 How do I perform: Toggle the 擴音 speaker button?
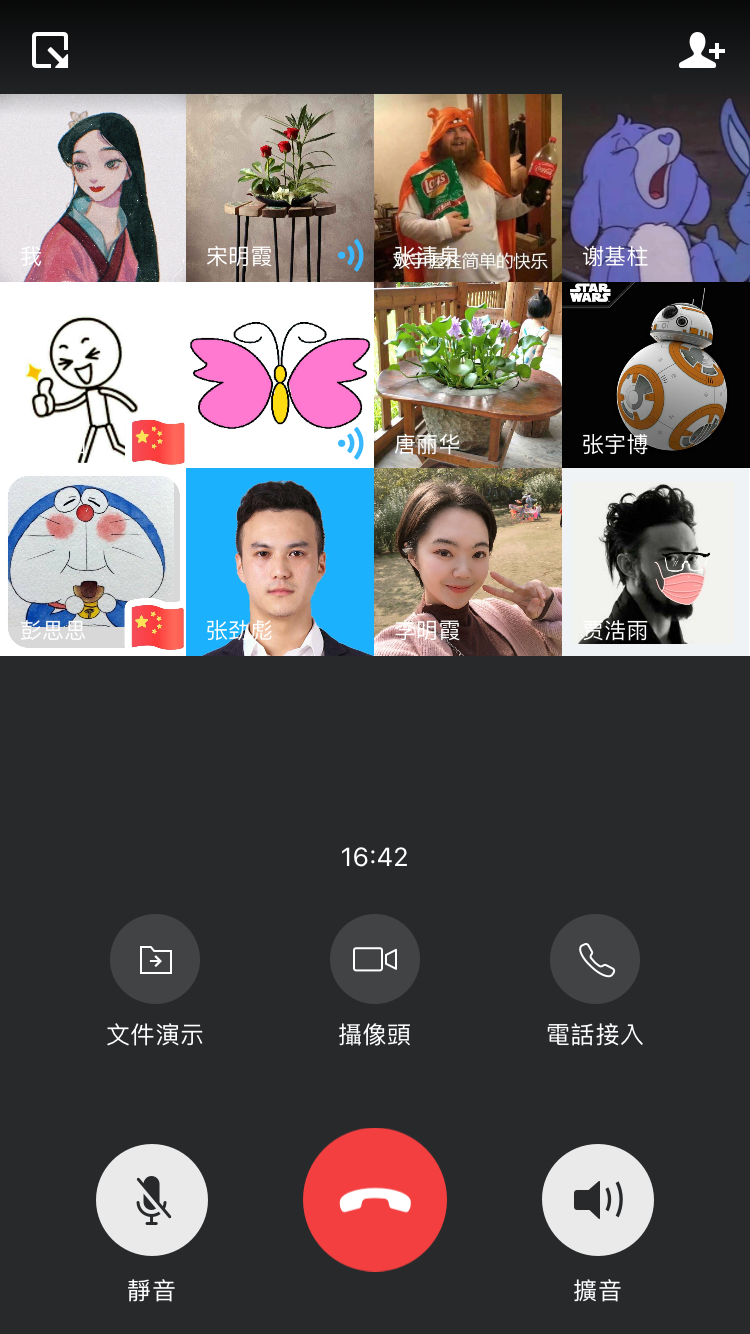[598, 1199]
